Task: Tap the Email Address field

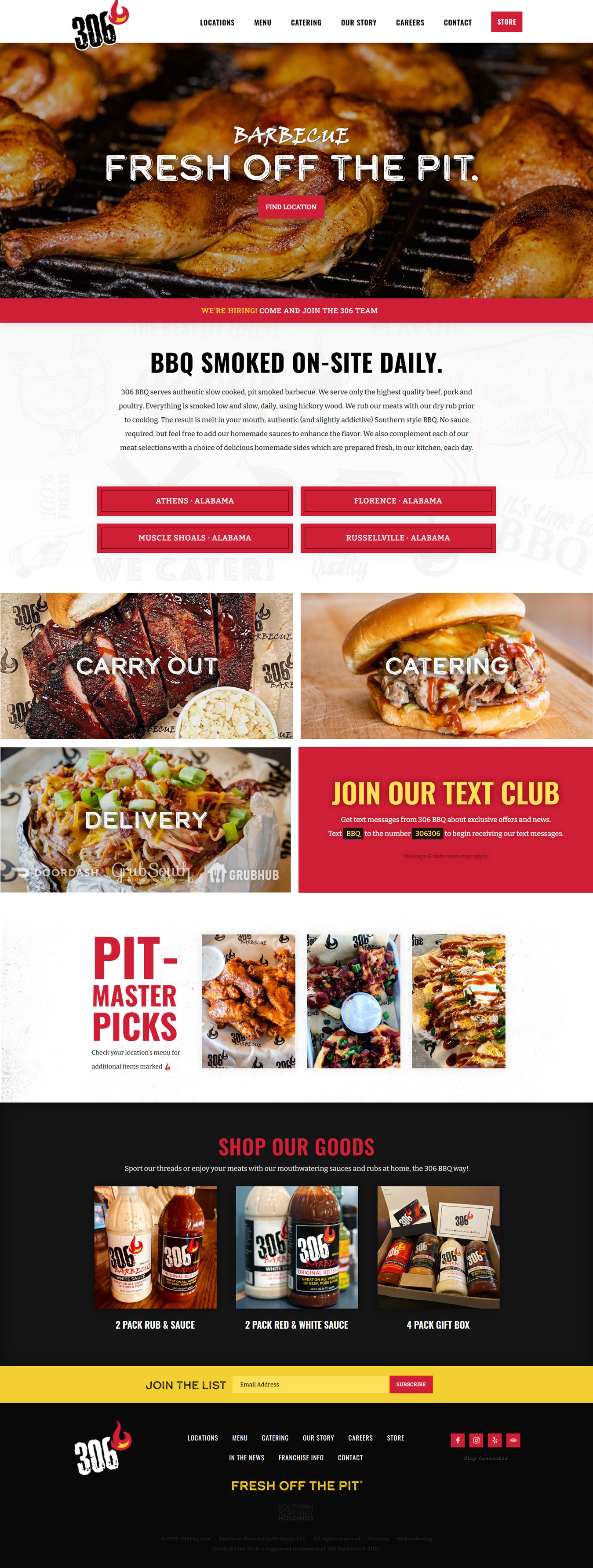Action: tap(310, 1384)
